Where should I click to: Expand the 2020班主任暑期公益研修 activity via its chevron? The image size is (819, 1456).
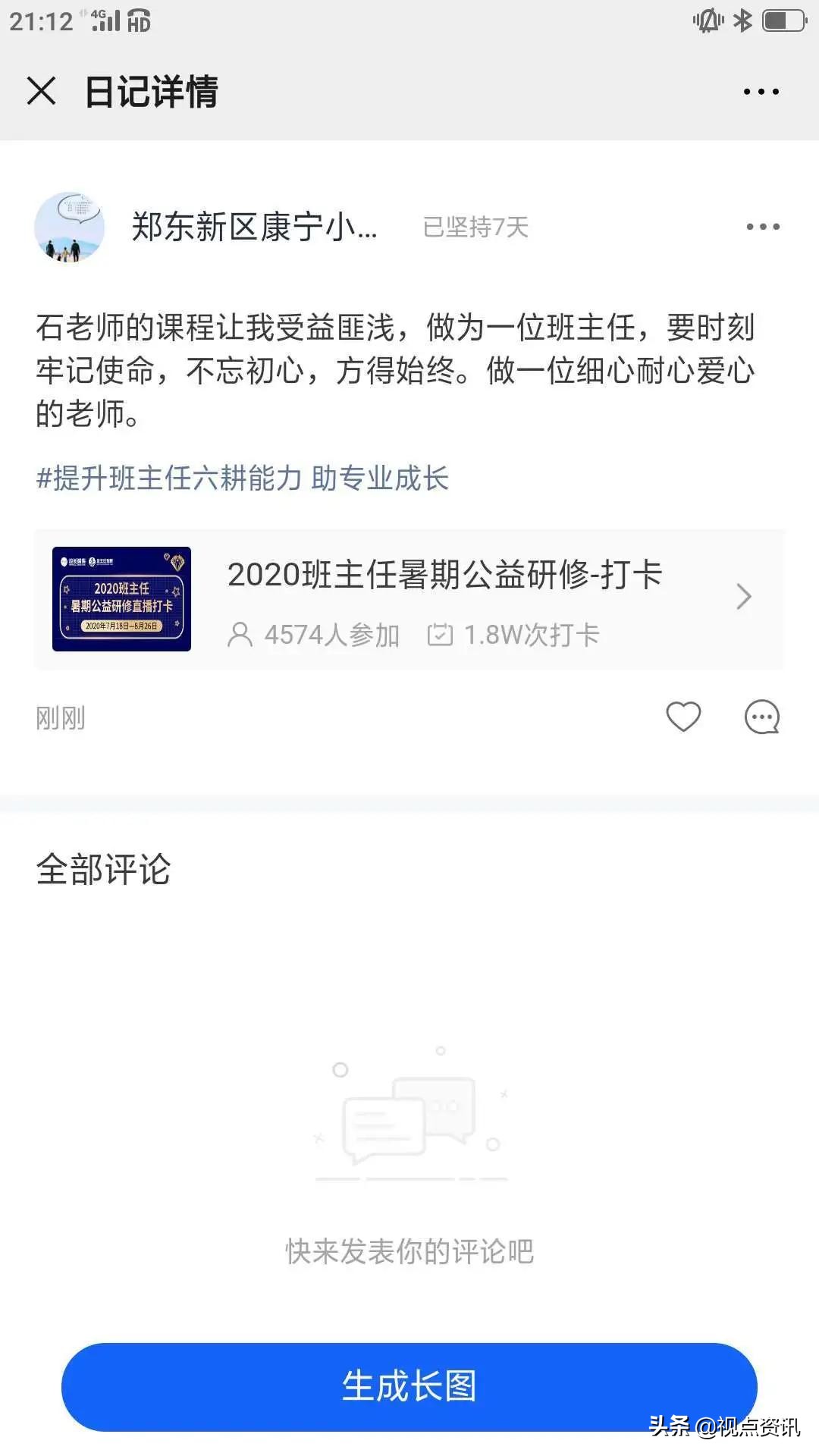(x=744, y=598)
